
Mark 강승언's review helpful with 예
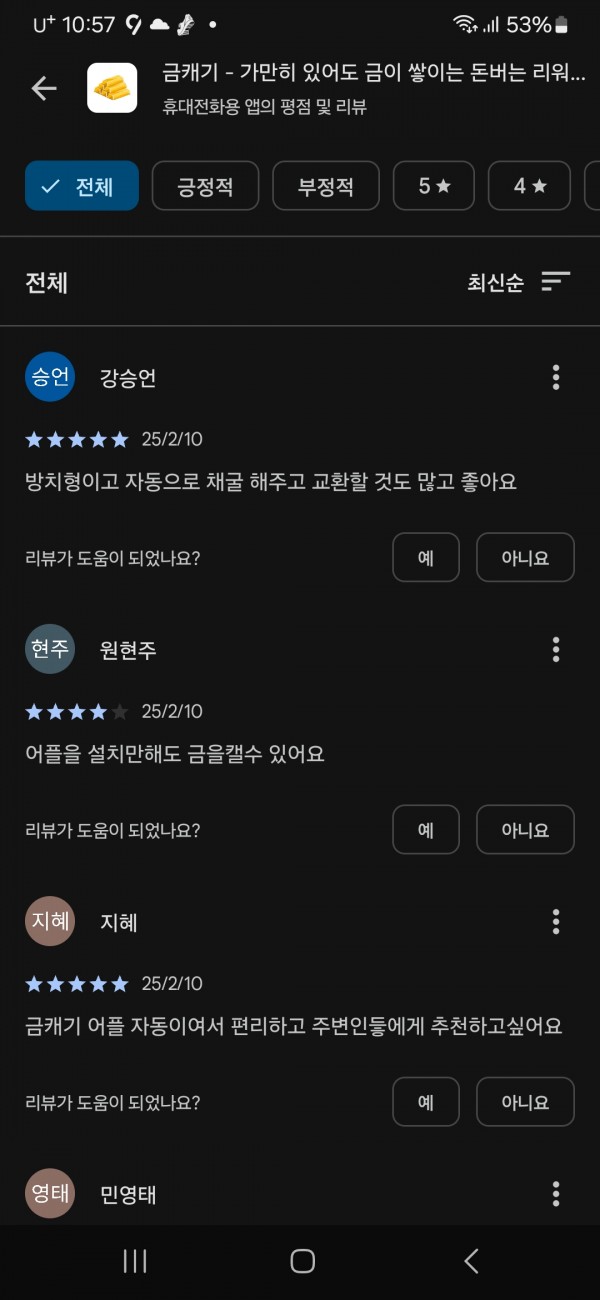pyautogui.click(x=426, y=557)
